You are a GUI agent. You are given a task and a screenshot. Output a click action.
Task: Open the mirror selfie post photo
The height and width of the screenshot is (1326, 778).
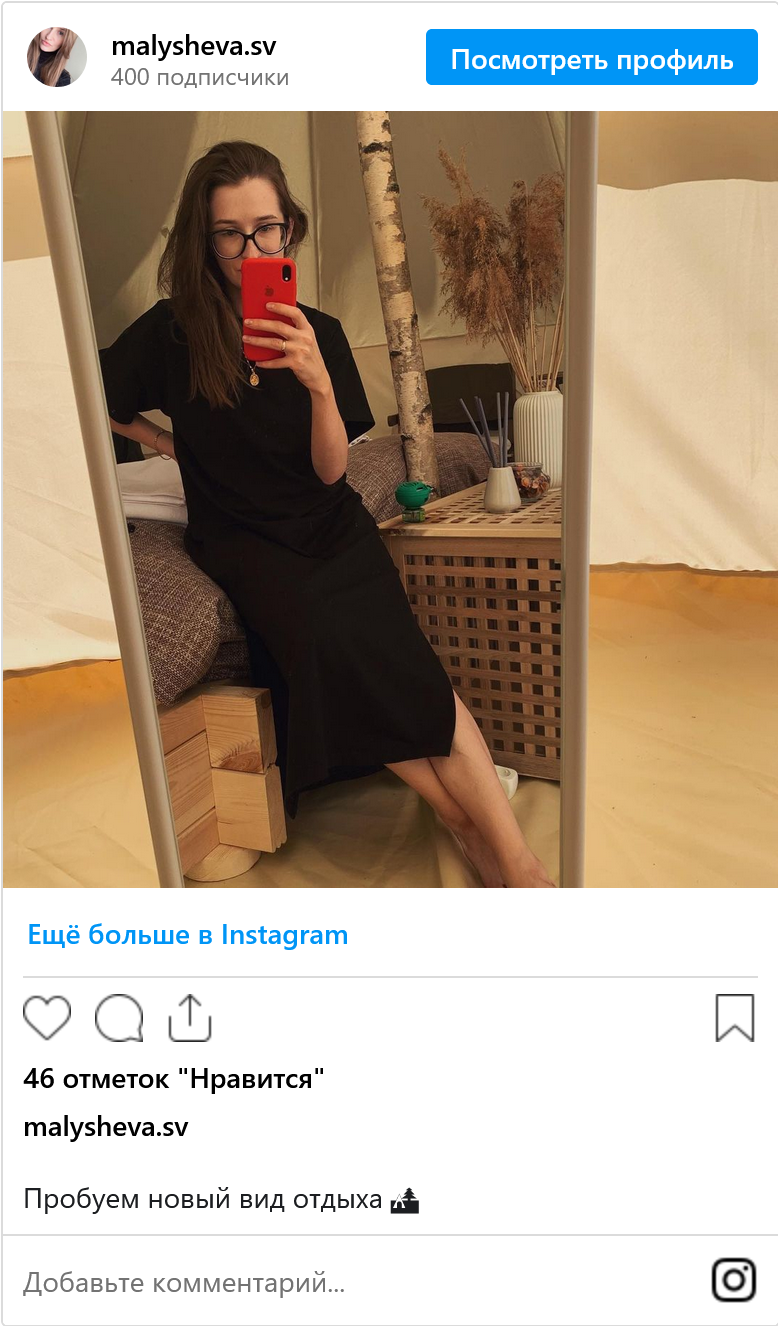[389, 498]
